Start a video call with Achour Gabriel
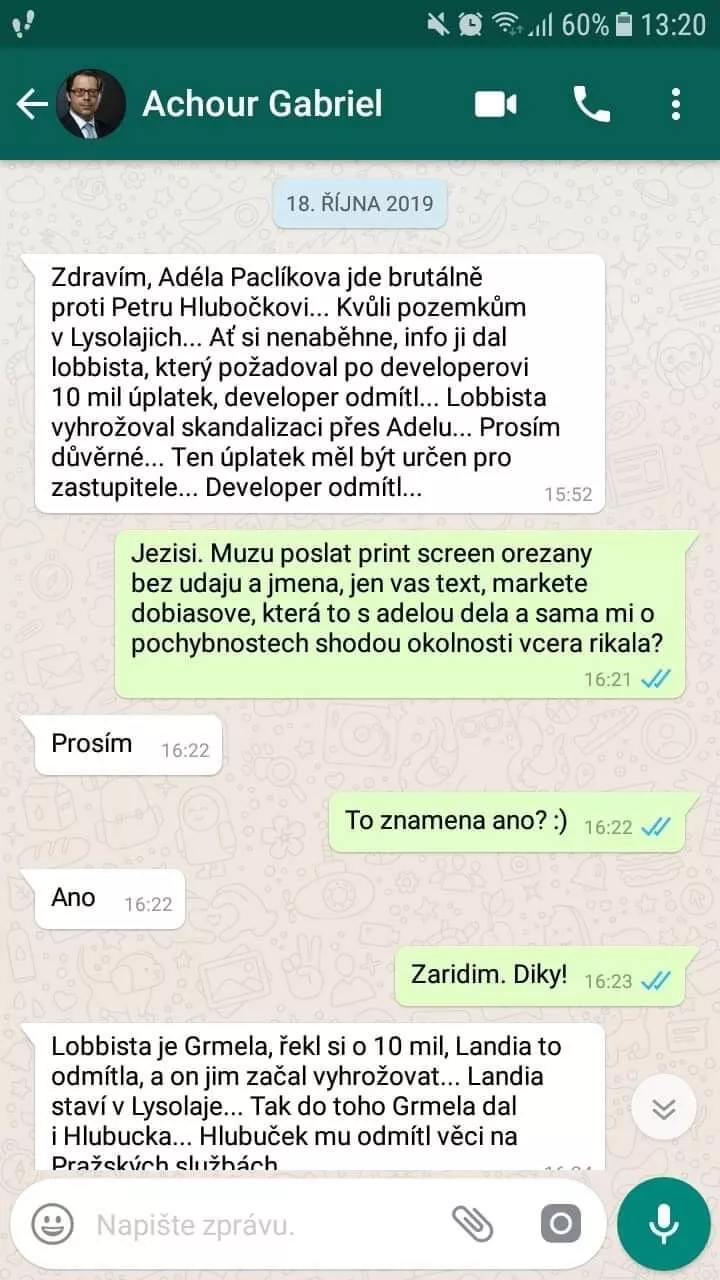 pos(496,104)
